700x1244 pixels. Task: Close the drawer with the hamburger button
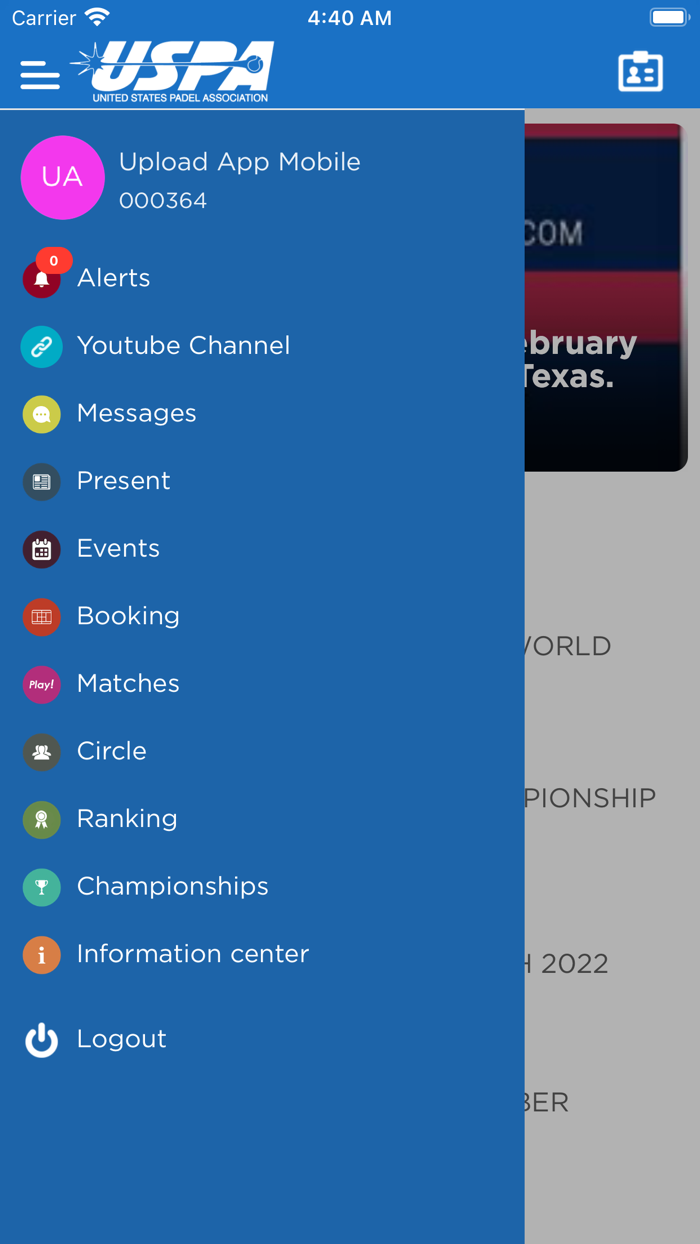point(40,75)
